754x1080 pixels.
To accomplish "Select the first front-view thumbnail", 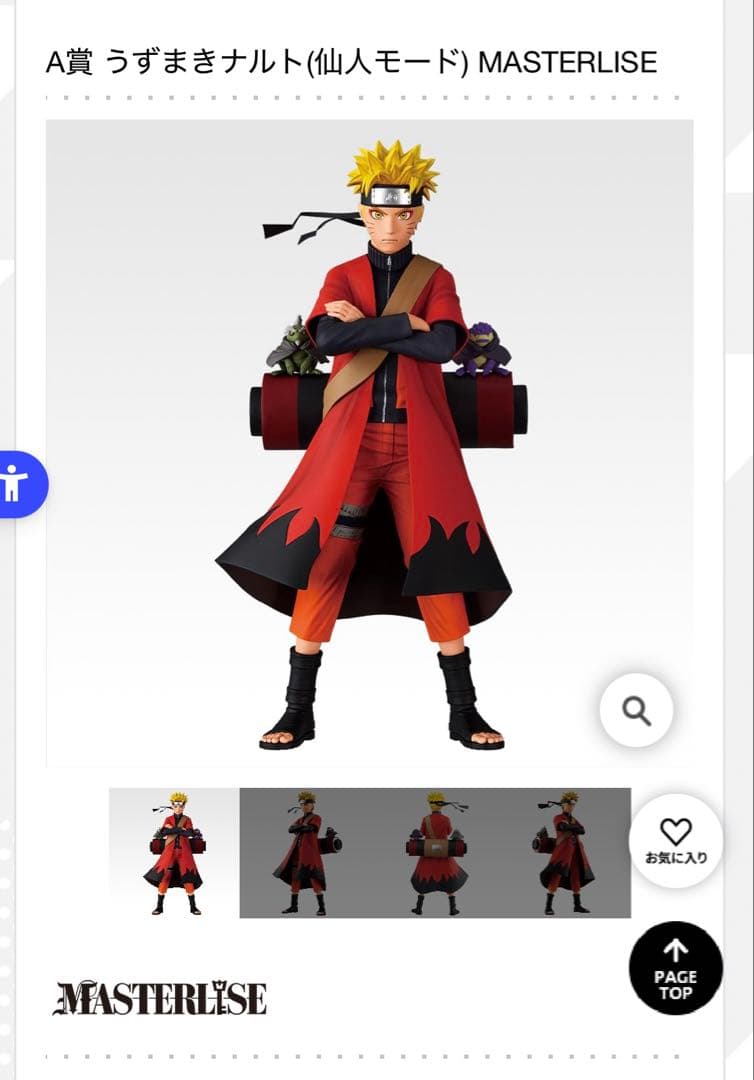I will (x=175, y=852).
